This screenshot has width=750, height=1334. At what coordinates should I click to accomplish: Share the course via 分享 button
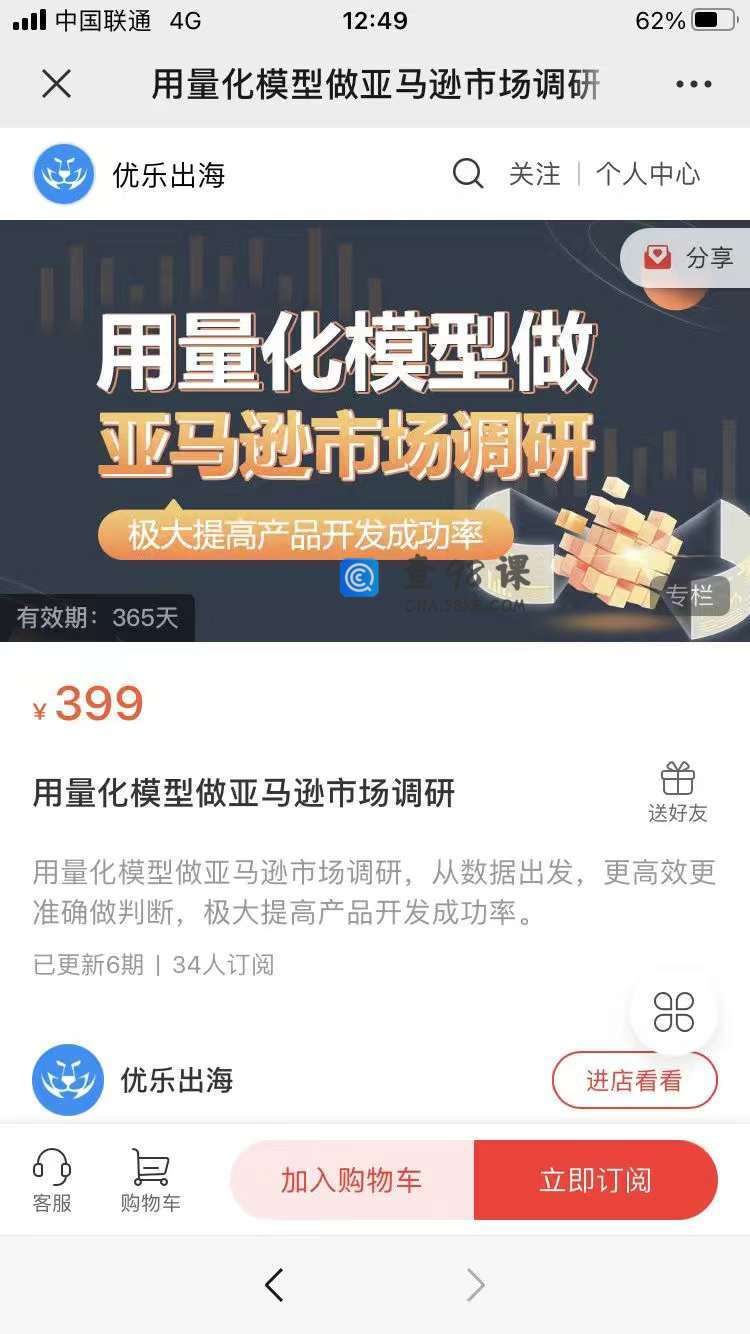pos(690,258)
